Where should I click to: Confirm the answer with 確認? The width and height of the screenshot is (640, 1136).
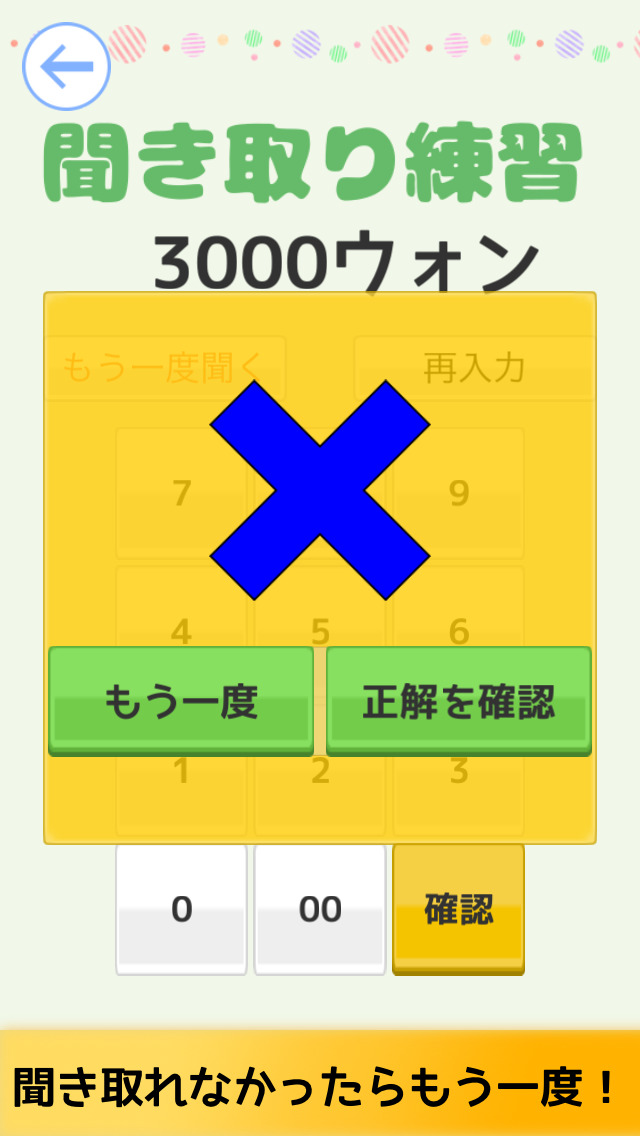[458, 909]
